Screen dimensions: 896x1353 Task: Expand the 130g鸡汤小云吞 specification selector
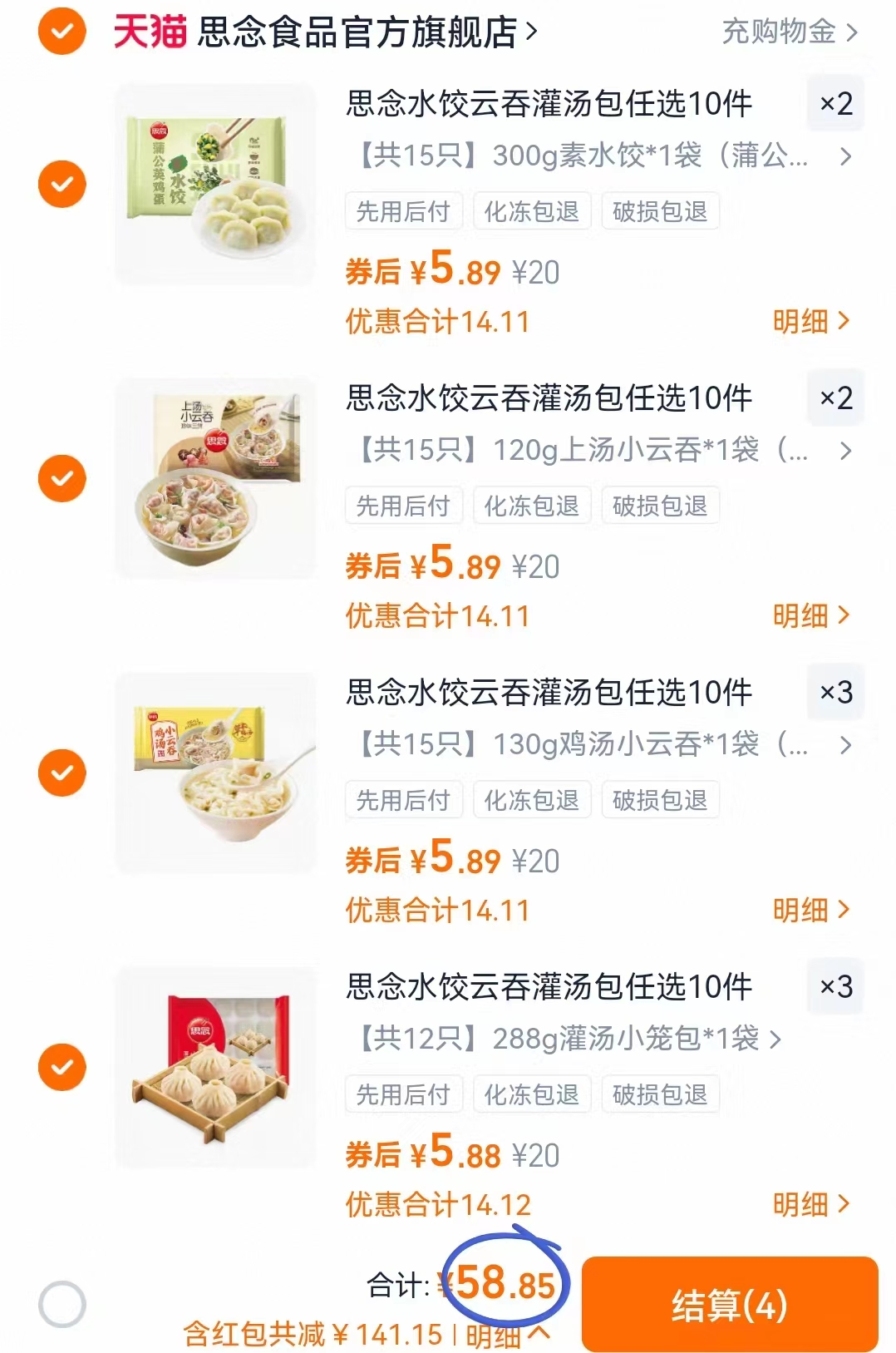pyautogui.click(x=846, y=746)
